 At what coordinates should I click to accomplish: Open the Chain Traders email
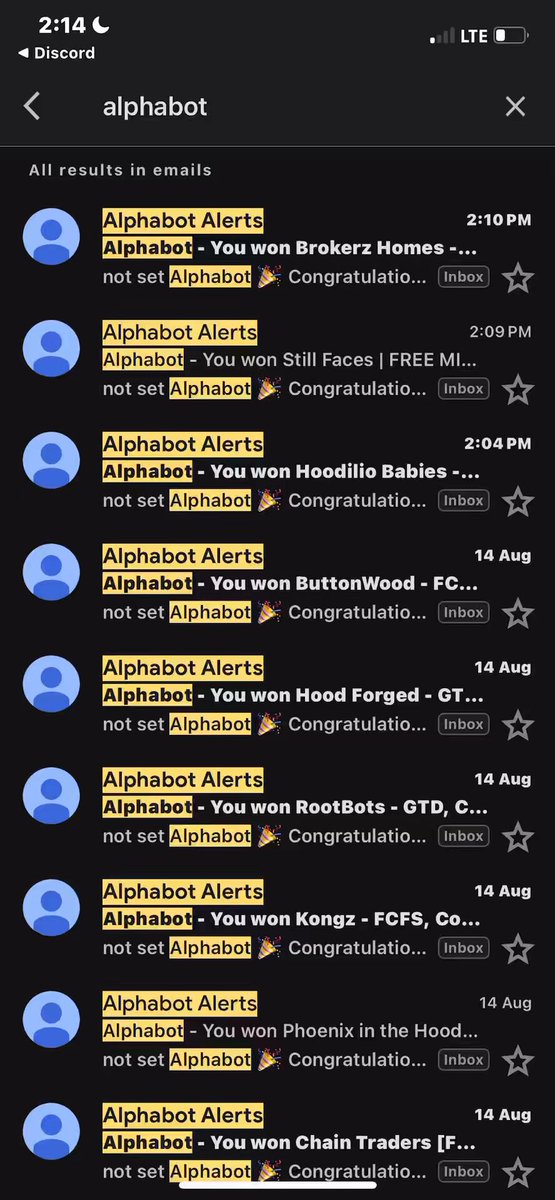coord(277,1144)
